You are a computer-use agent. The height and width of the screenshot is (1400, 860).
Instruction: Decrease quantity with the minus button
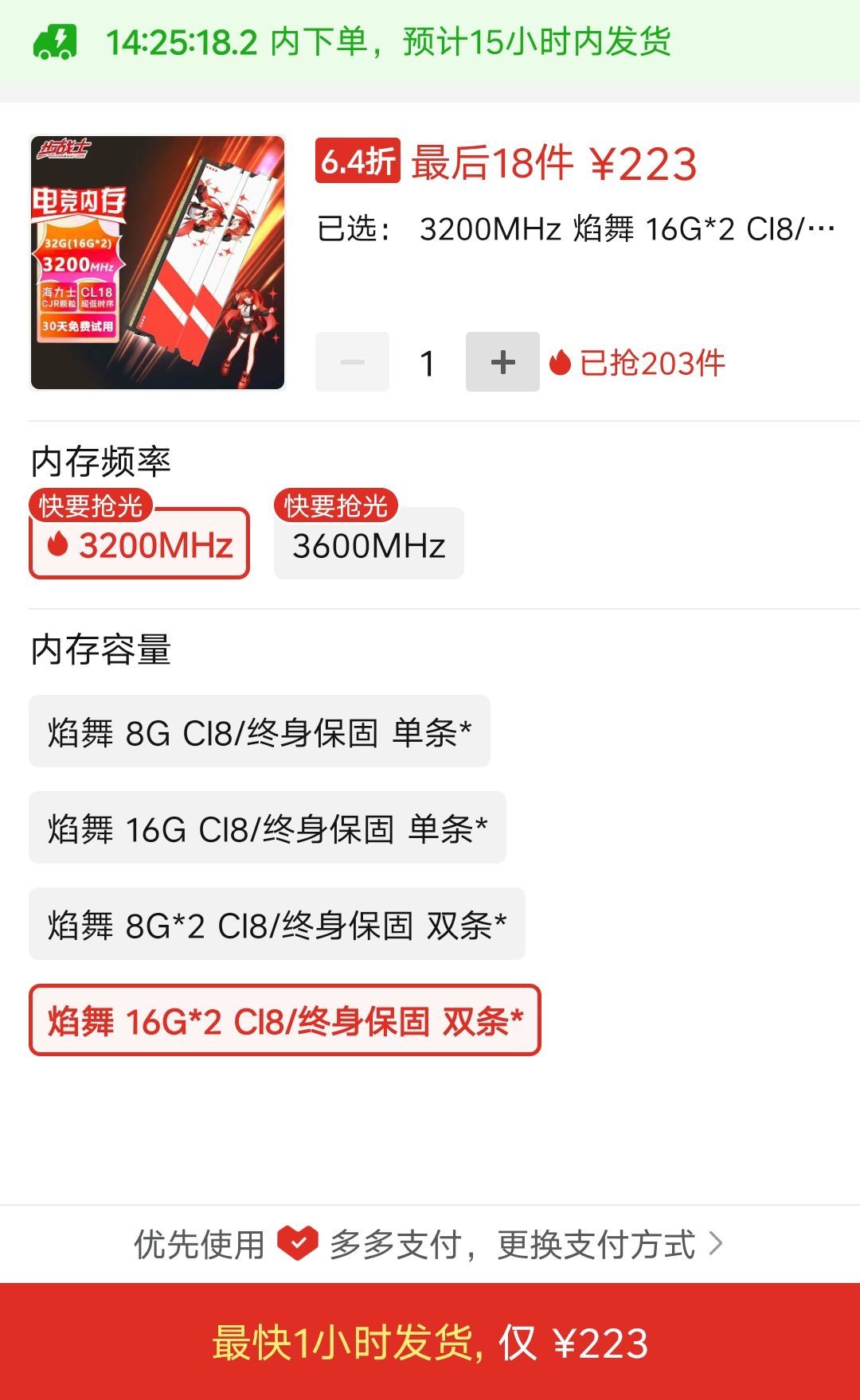[x=352, y=362]
